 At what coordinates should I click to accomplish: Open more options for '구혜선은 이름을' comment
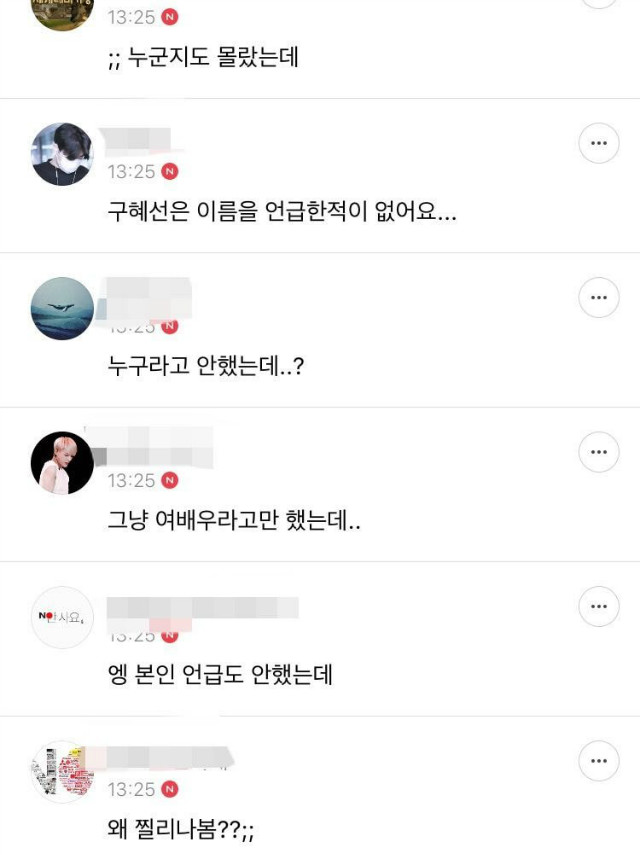599,144
